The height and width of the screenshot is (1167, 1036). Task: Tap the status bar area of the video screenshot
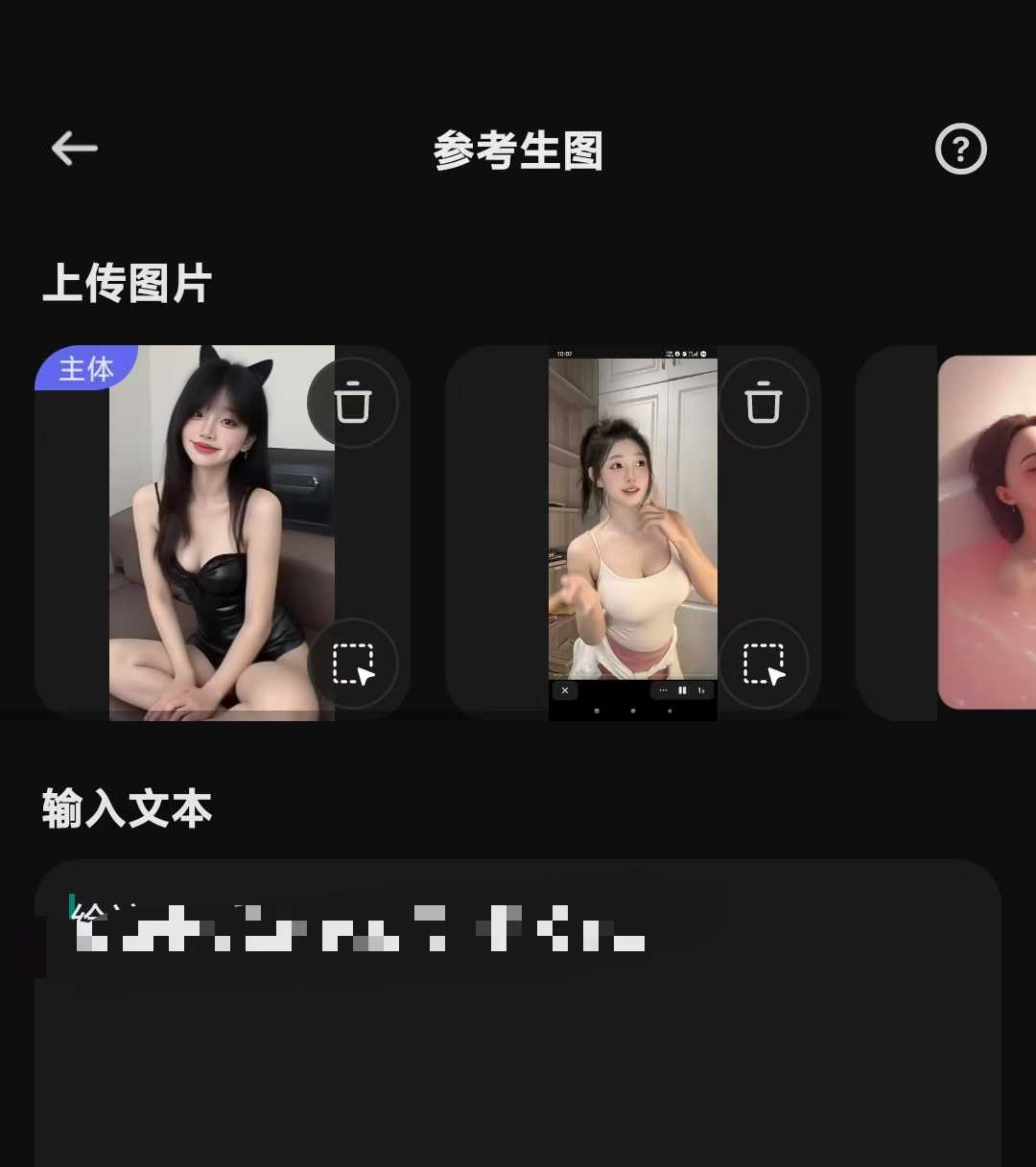click(x=631, y=355)
